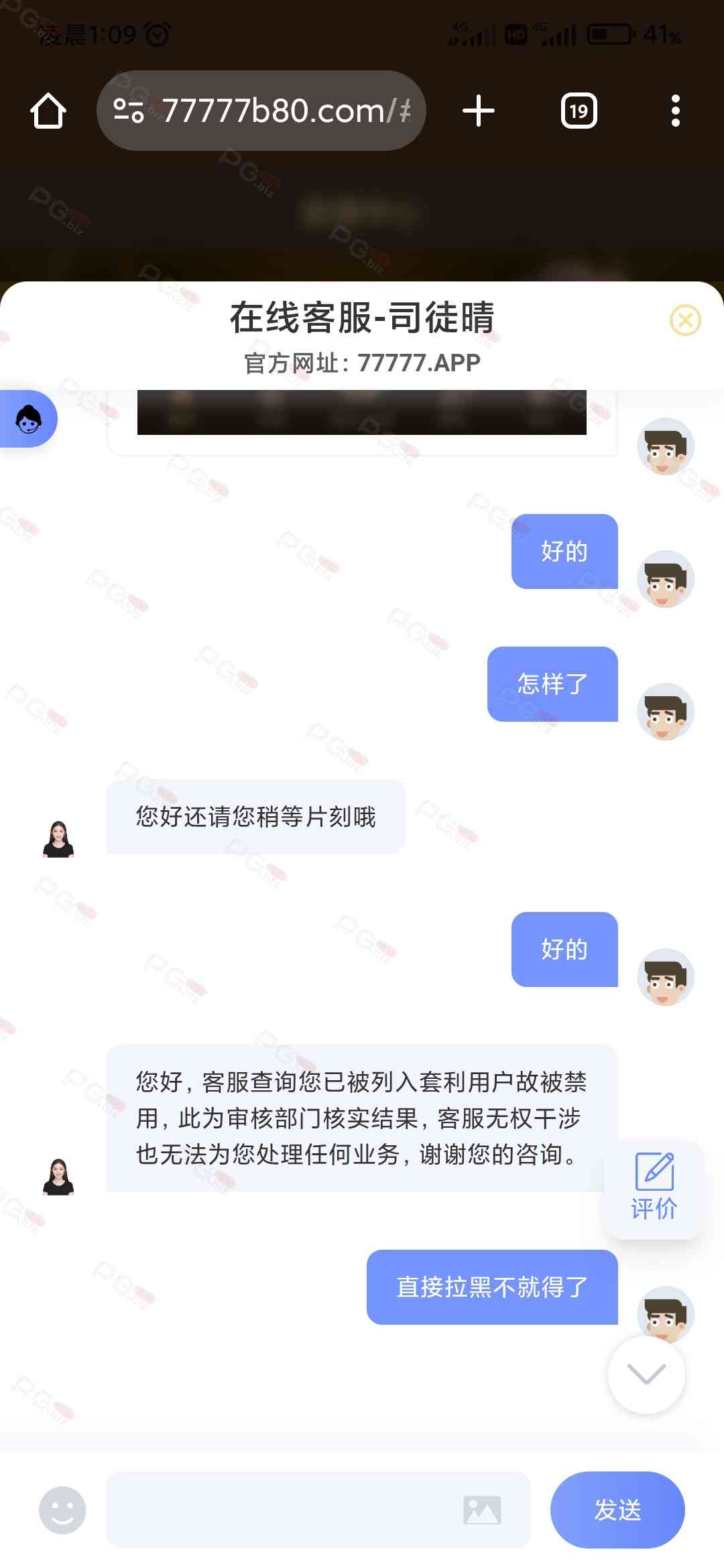Image resolution: width=724 pixels, height=1568 pixels.
Task: Attach a picture to the chat
Action: pos(482,1510)
